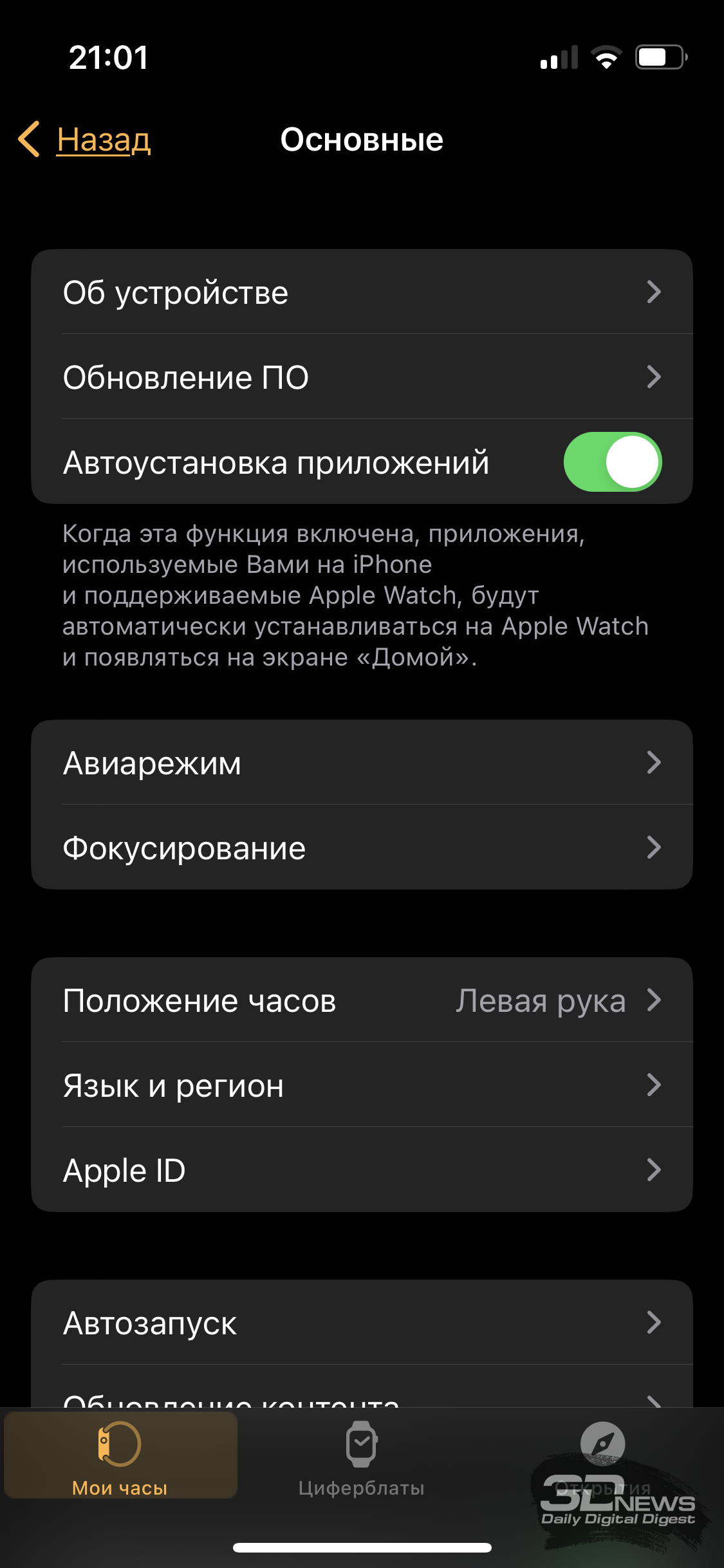The image size is (724, 1568).
Task: Open the Об устройстве row
Action: click(x=362, y=292)
